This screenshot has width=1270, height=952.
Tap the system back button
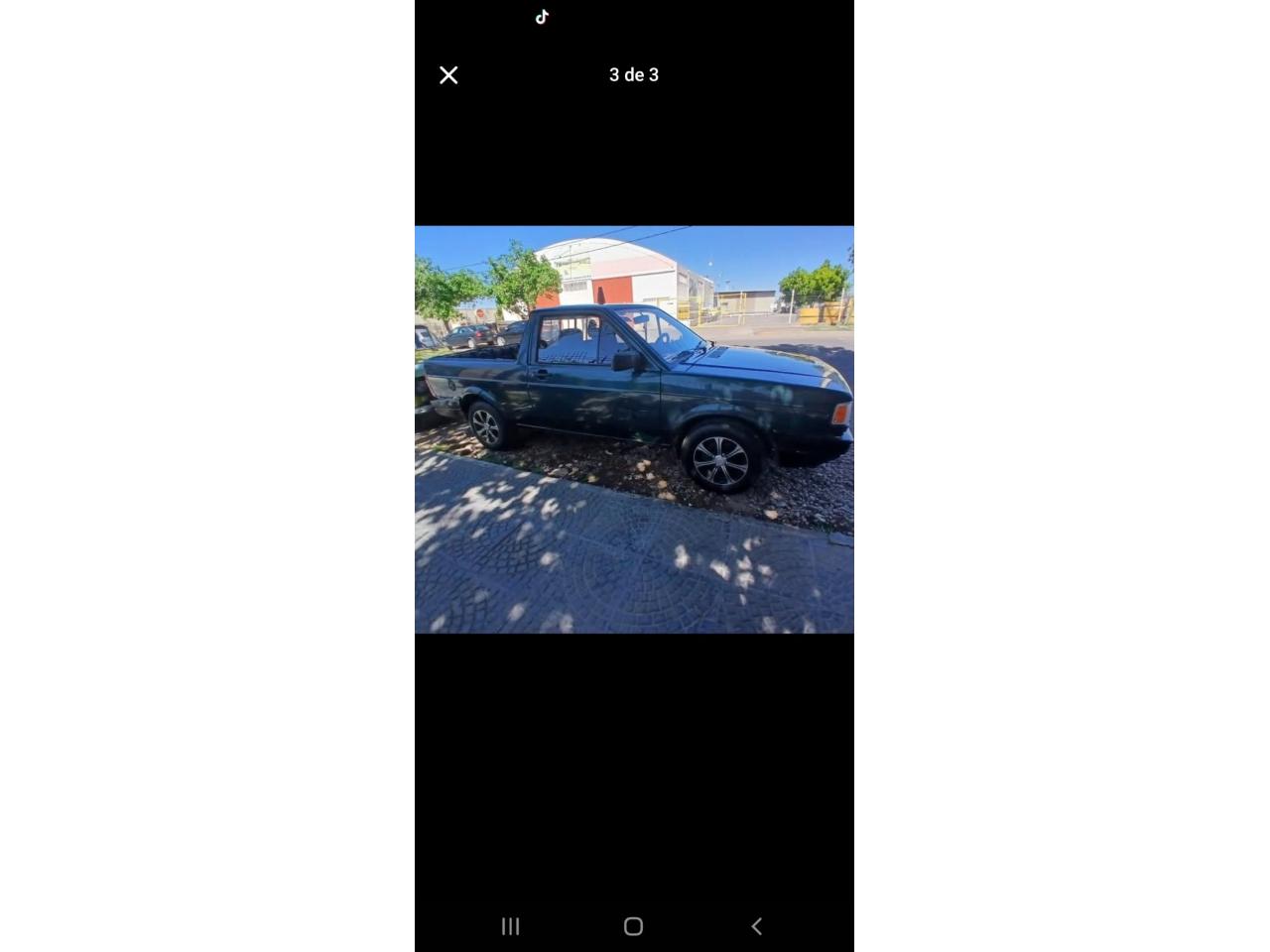coord(756,925)
